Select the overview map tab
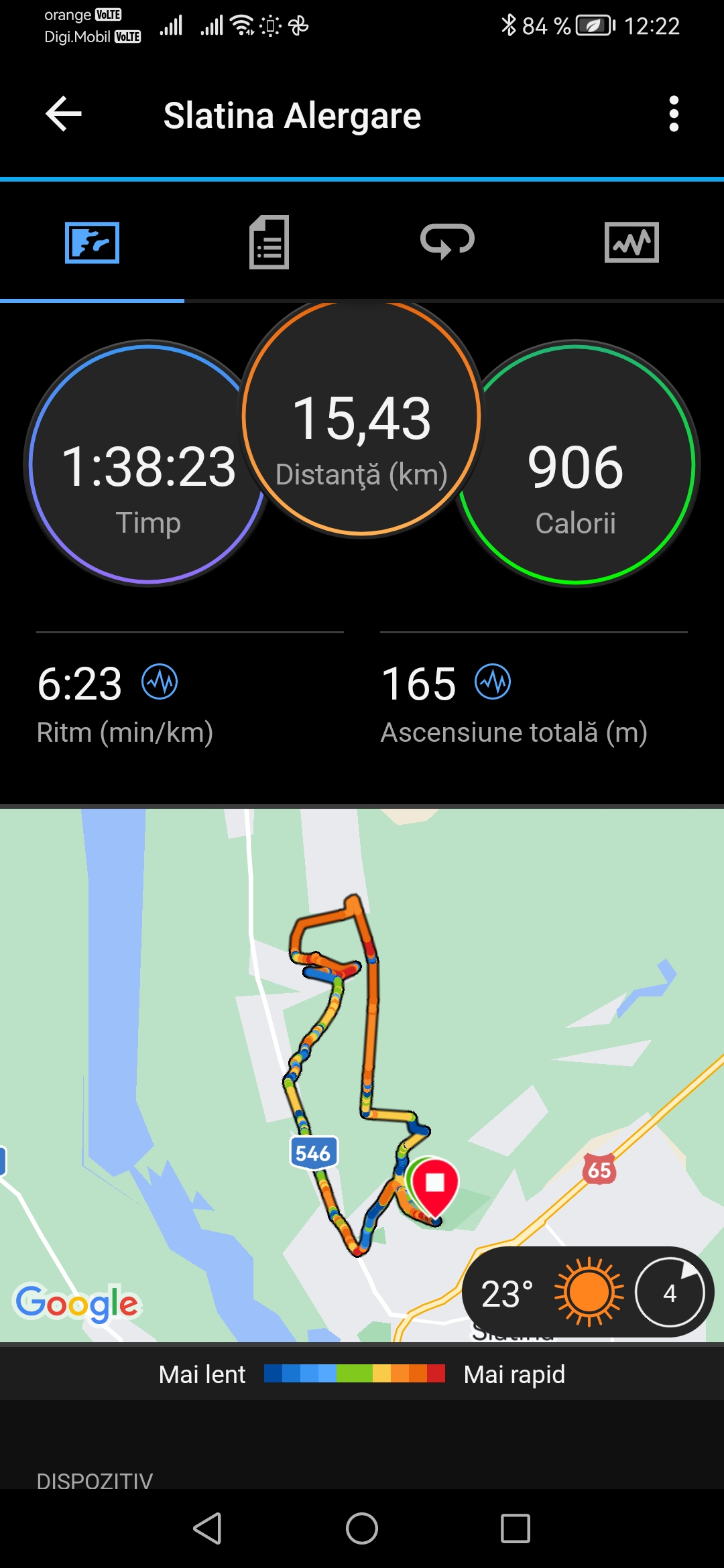Image resolution: width=724 pixels, height=1568 pixels. [93, 243]
